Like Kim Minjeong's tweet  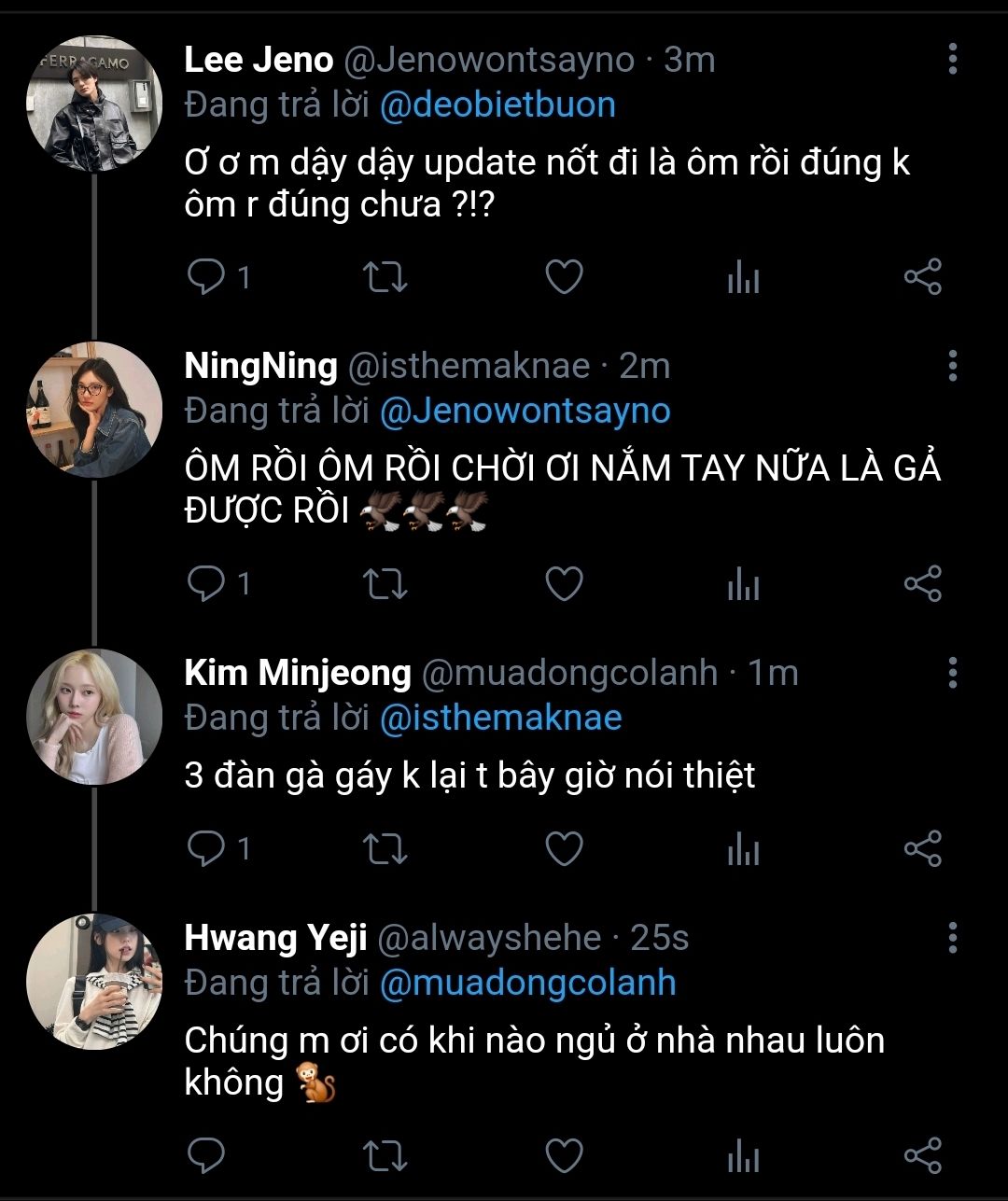tap(564, 848)
